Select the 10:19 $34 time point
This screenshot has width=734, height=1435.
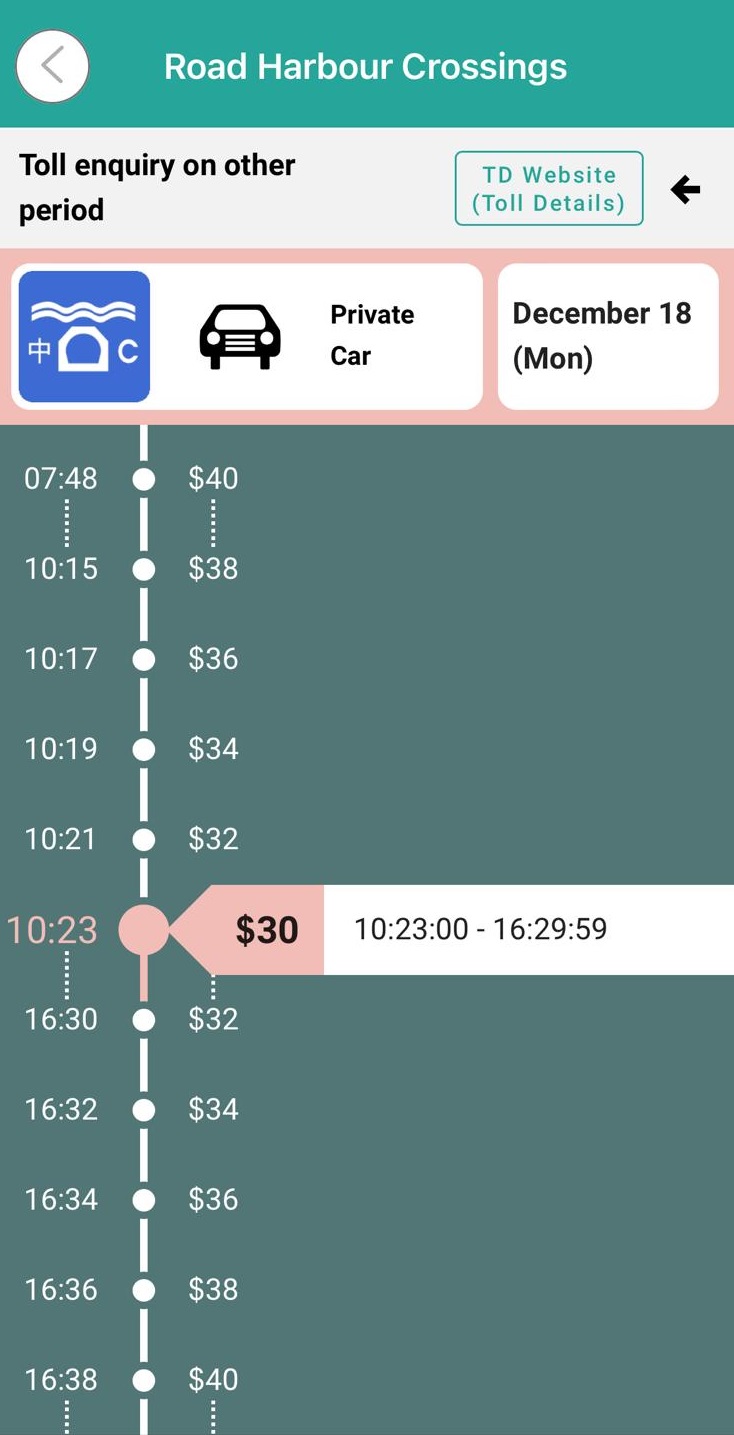coord(144,749)
